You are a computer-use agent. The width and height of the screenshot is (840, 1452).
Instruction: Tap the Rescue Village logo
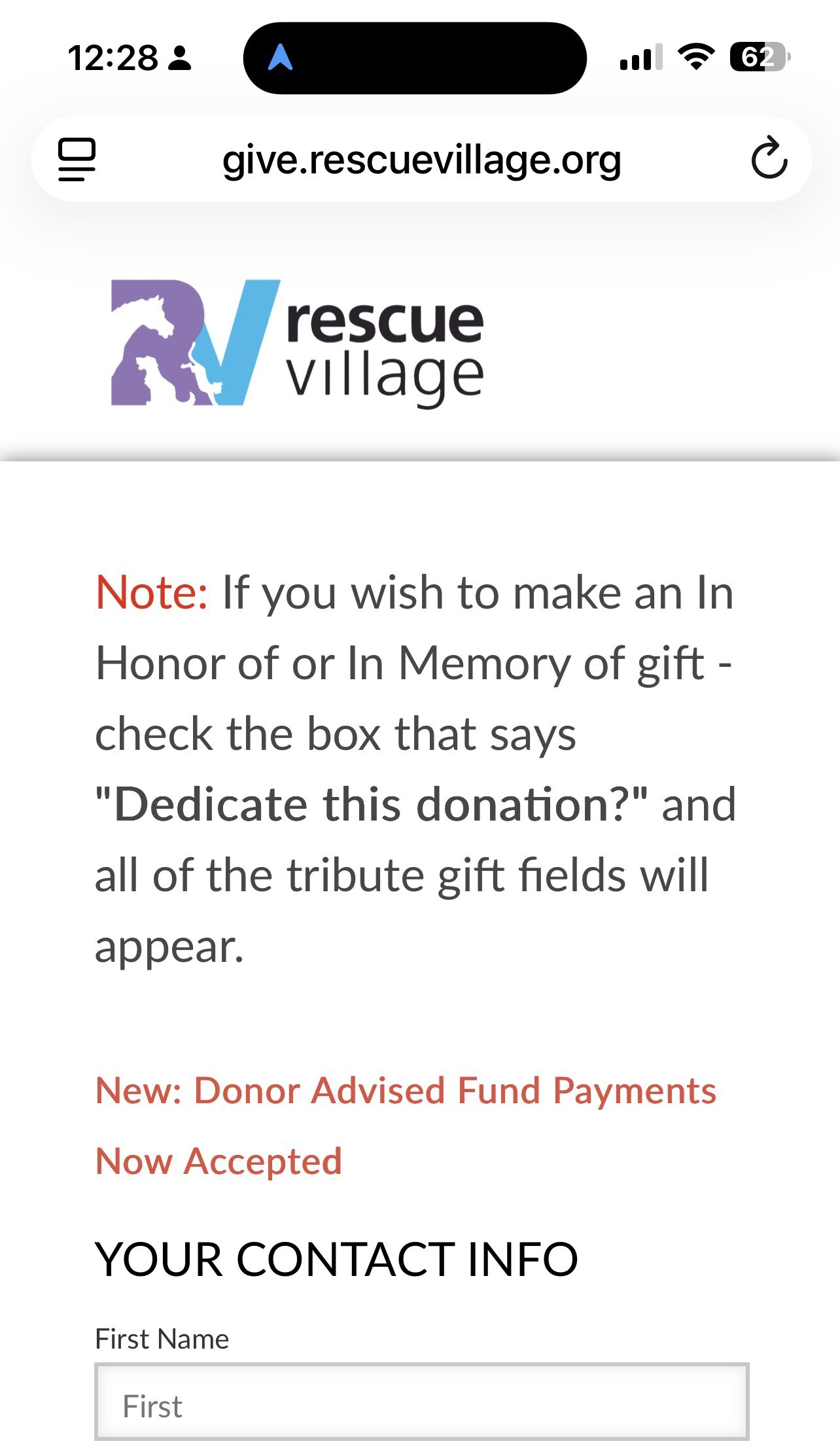coord(294,340)
